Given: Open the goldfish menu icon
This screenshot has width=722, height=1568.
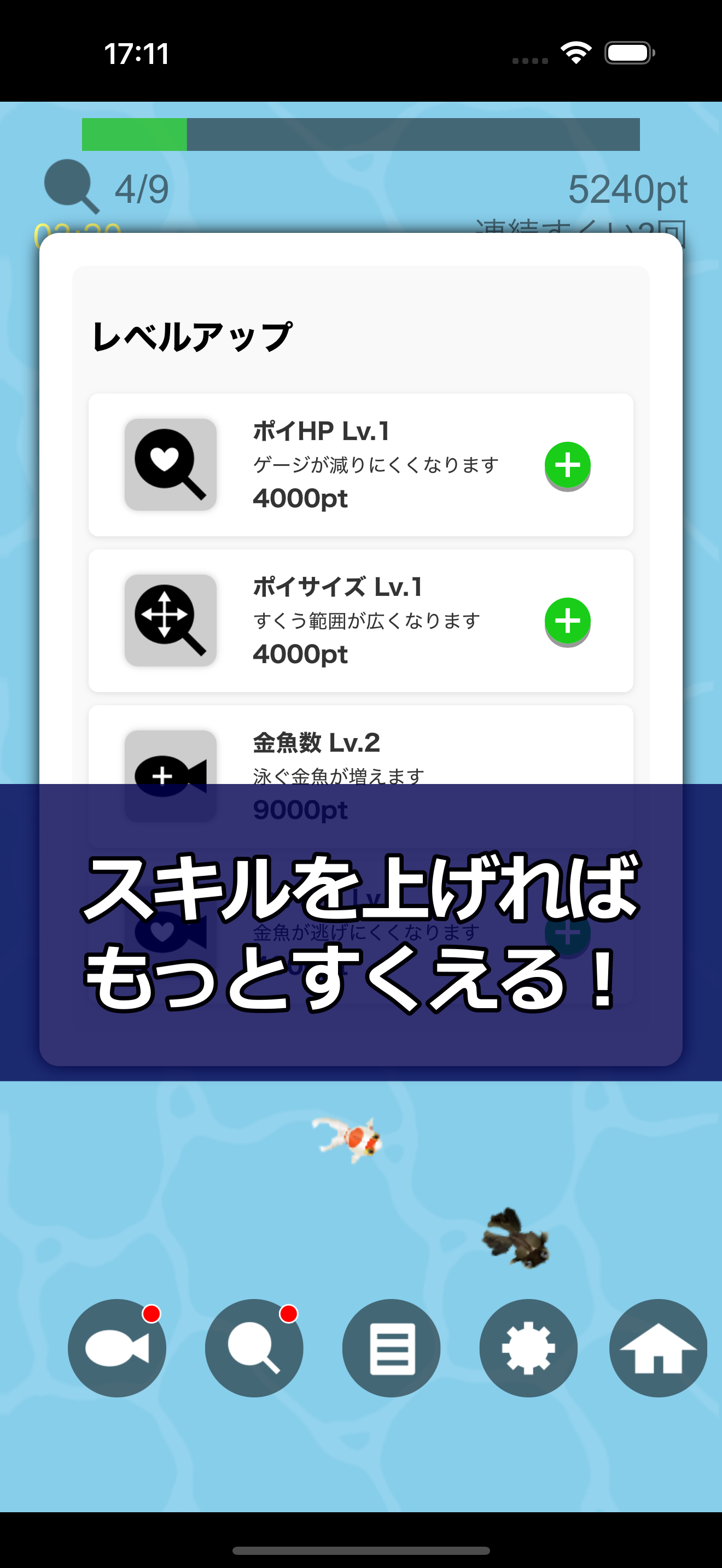Looking at the screenshot, I should [117, 1348].
